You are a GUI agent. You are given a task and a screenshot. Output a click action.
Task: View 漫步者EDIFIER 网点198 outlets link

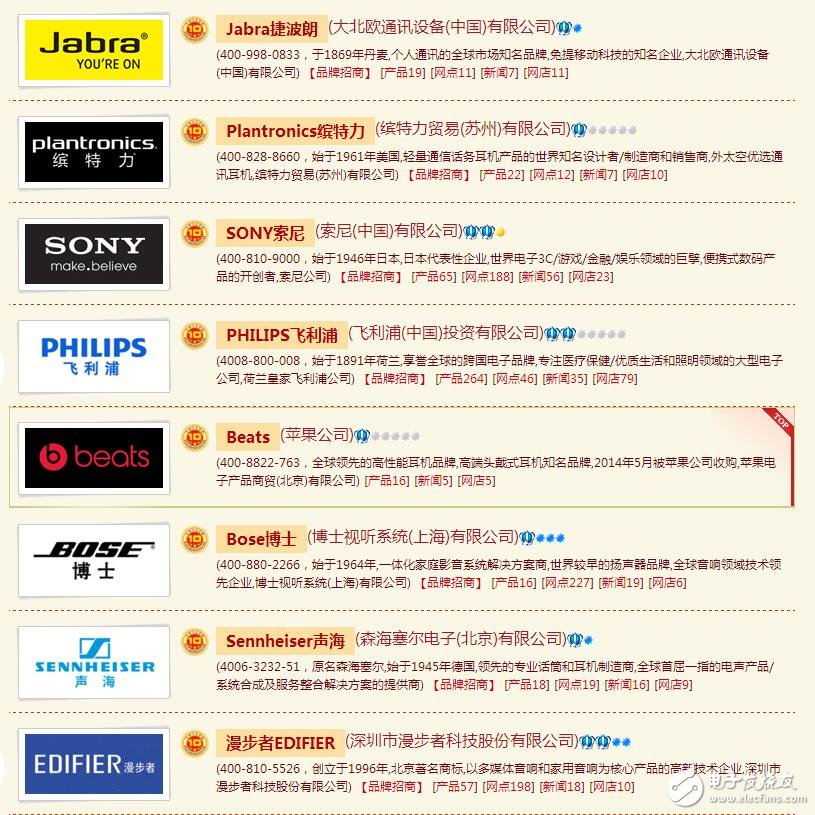pos(508,786)
